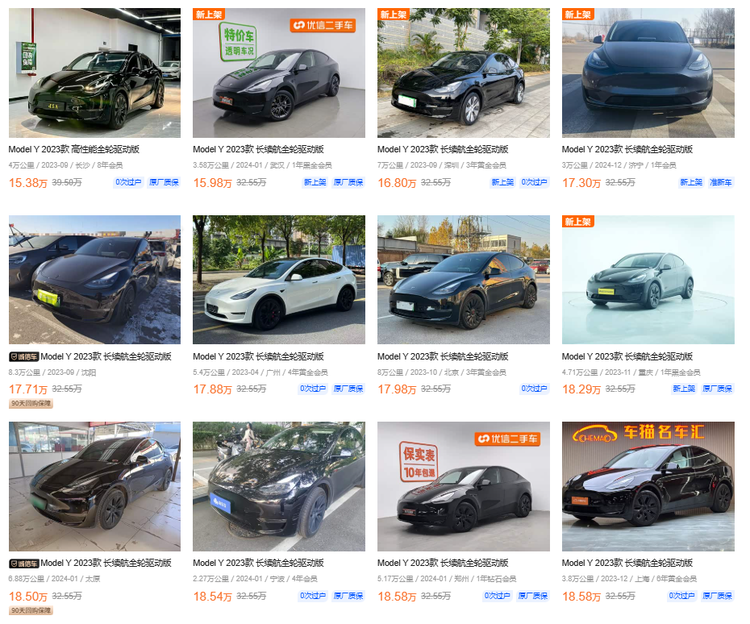Open the 16.80万 Model Y listing in 深圳

tap(463, 74)
